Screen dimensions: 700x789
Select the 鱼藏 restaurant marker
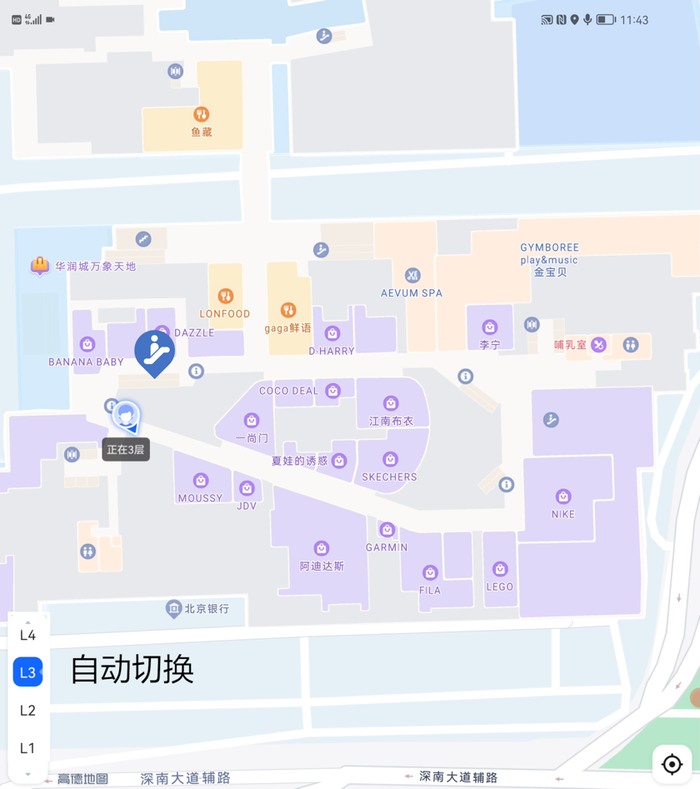pyautogui.click(x=201, y=114)
